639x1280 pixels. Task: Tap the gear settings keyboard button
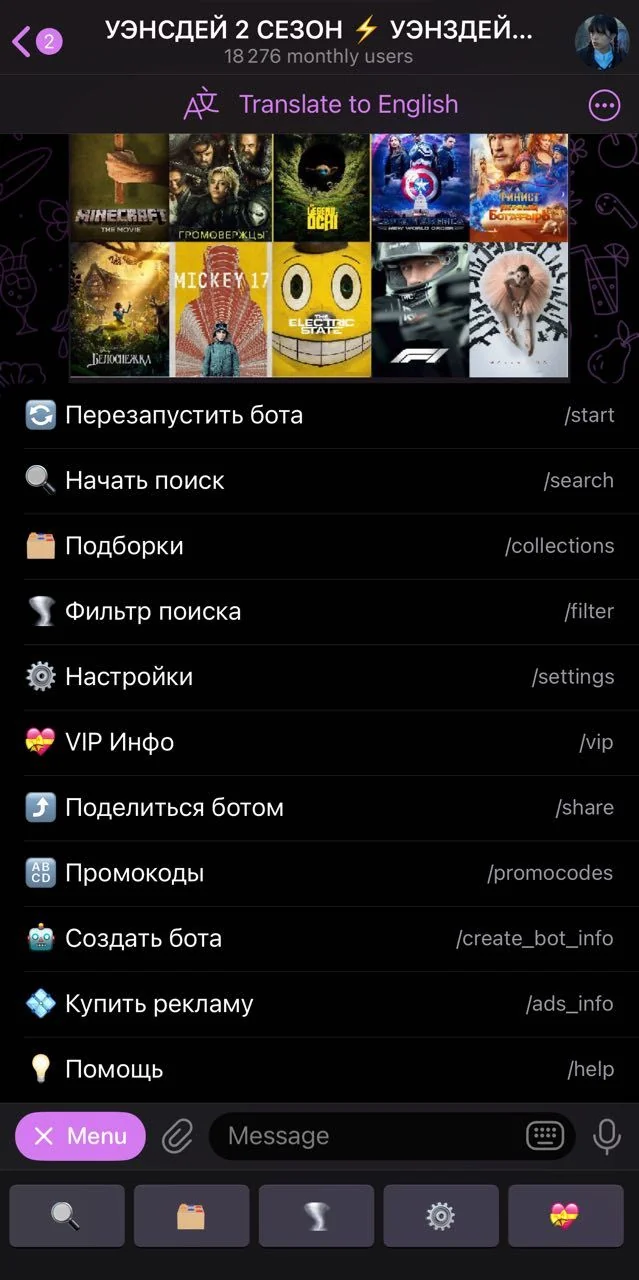(x=441, y=1216)
